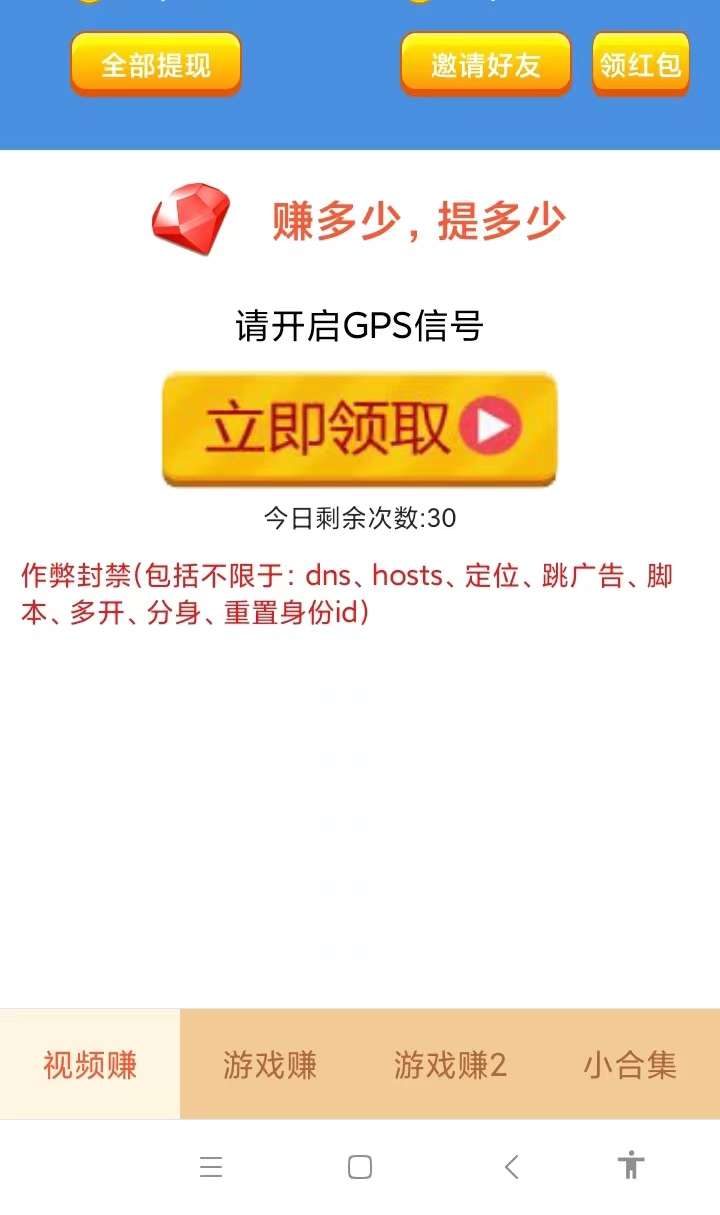Go to the home screen via system home
This screenshot has height=1215, width=720.
pyautogui.click(x=360, y=1167)
